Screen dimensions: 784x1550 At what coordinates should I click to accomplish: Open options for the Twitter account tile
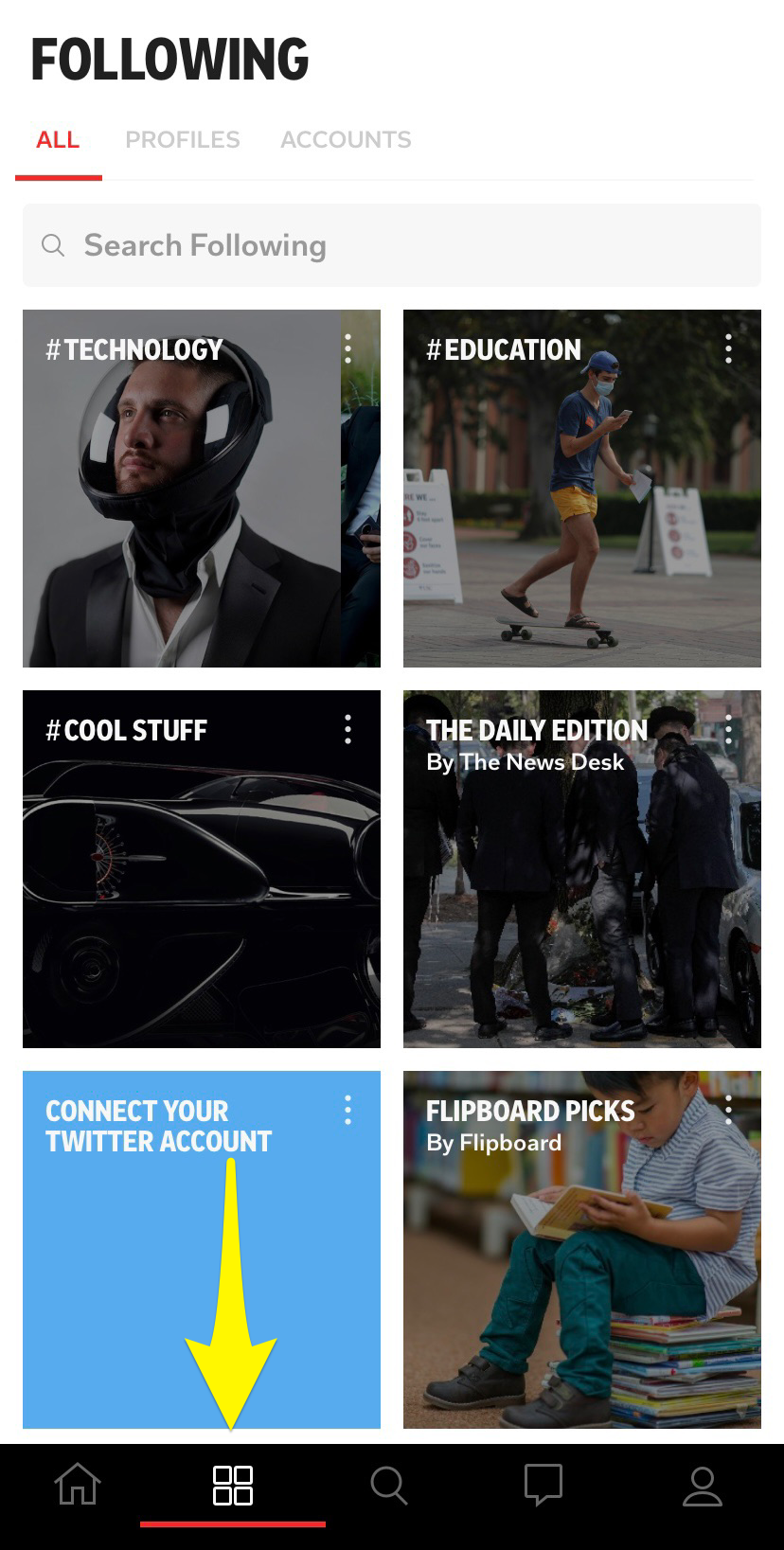coord(348,1110)
